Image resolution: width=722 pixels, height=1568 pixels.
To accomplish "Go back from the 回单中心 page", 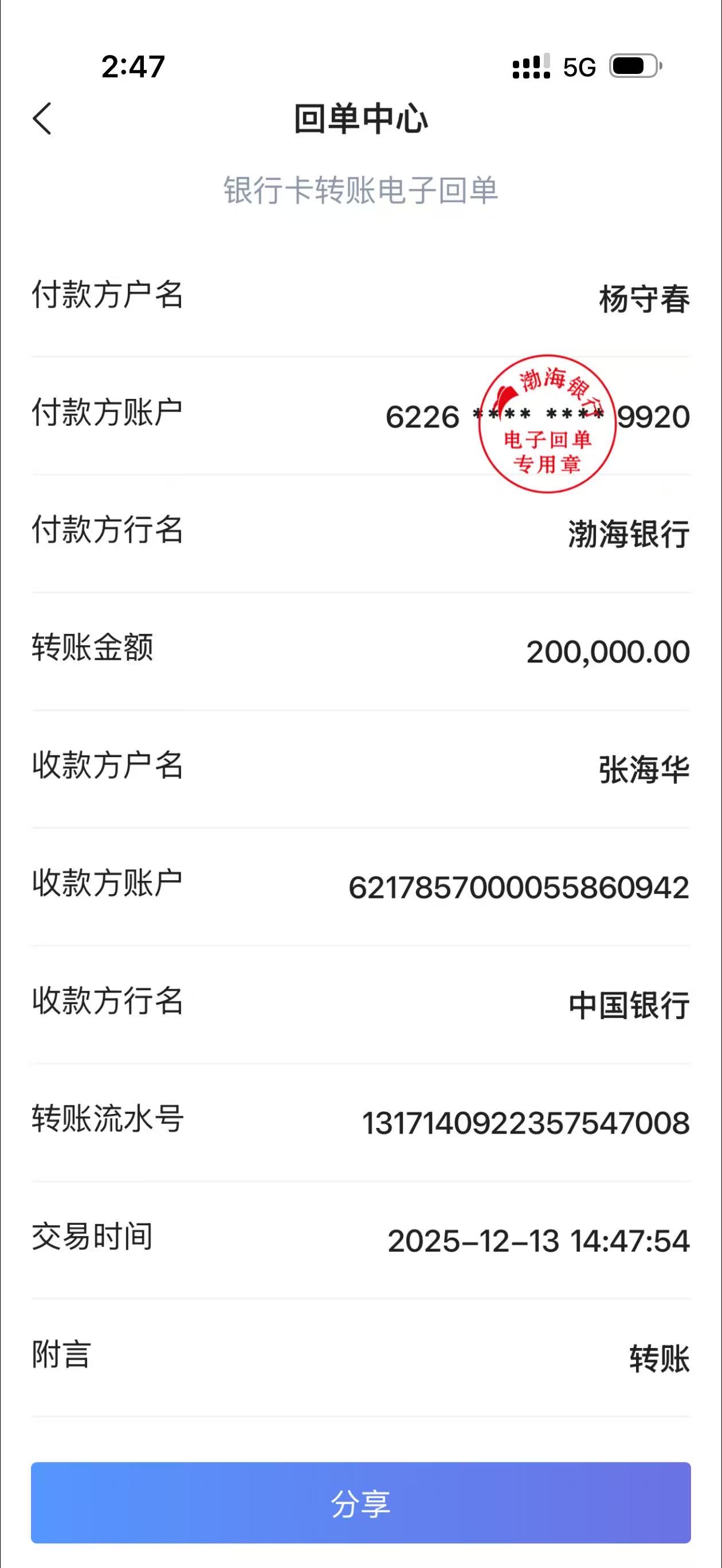I will tap(42, 118).
